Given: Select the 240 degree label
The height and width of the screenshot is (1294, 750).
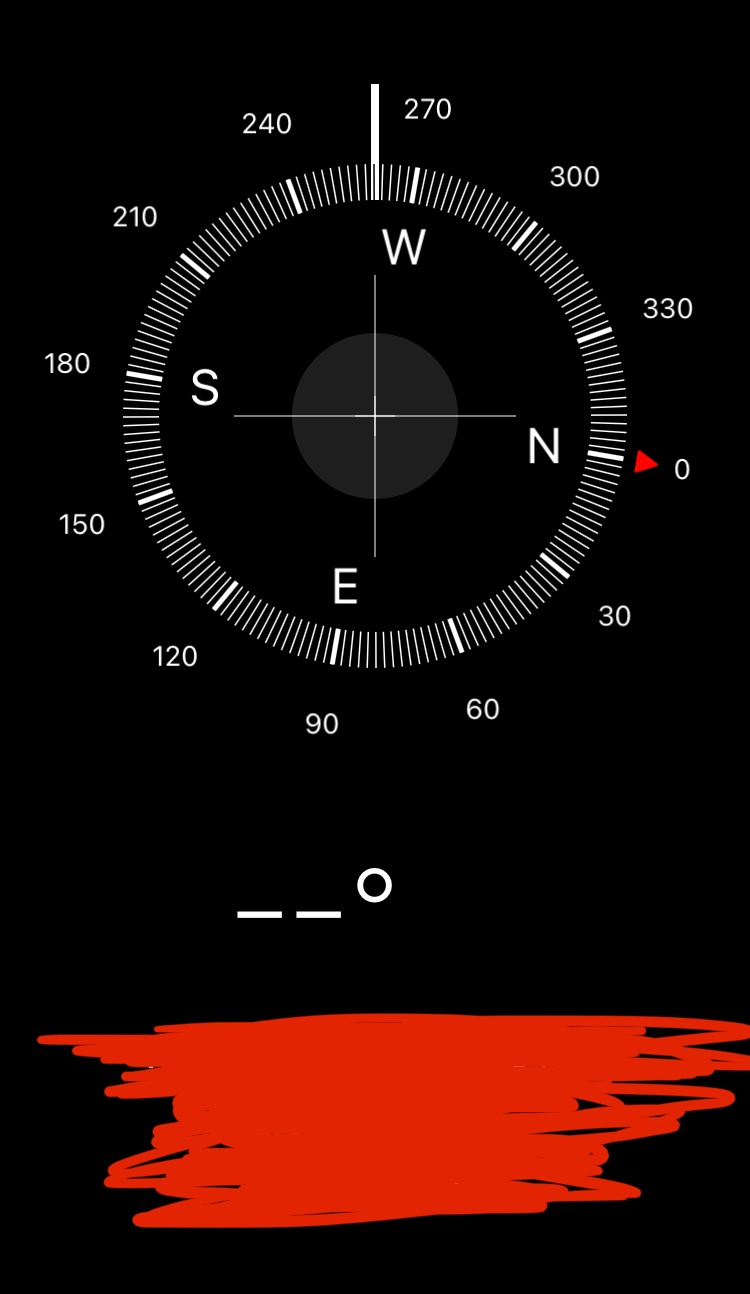Looking at the screenshot, I should (267, 124).
